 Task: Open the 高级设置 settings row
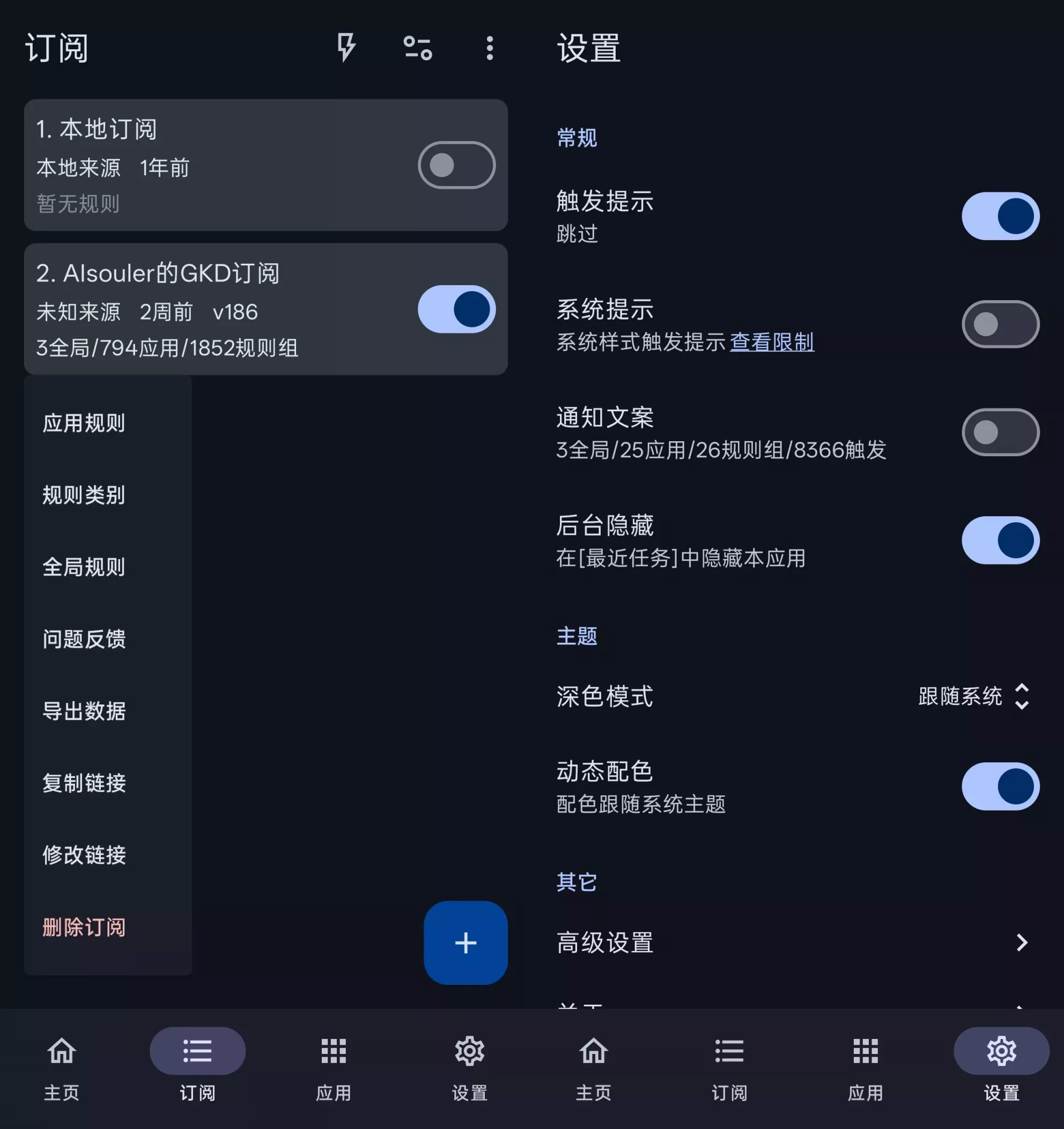click(605, 944)
